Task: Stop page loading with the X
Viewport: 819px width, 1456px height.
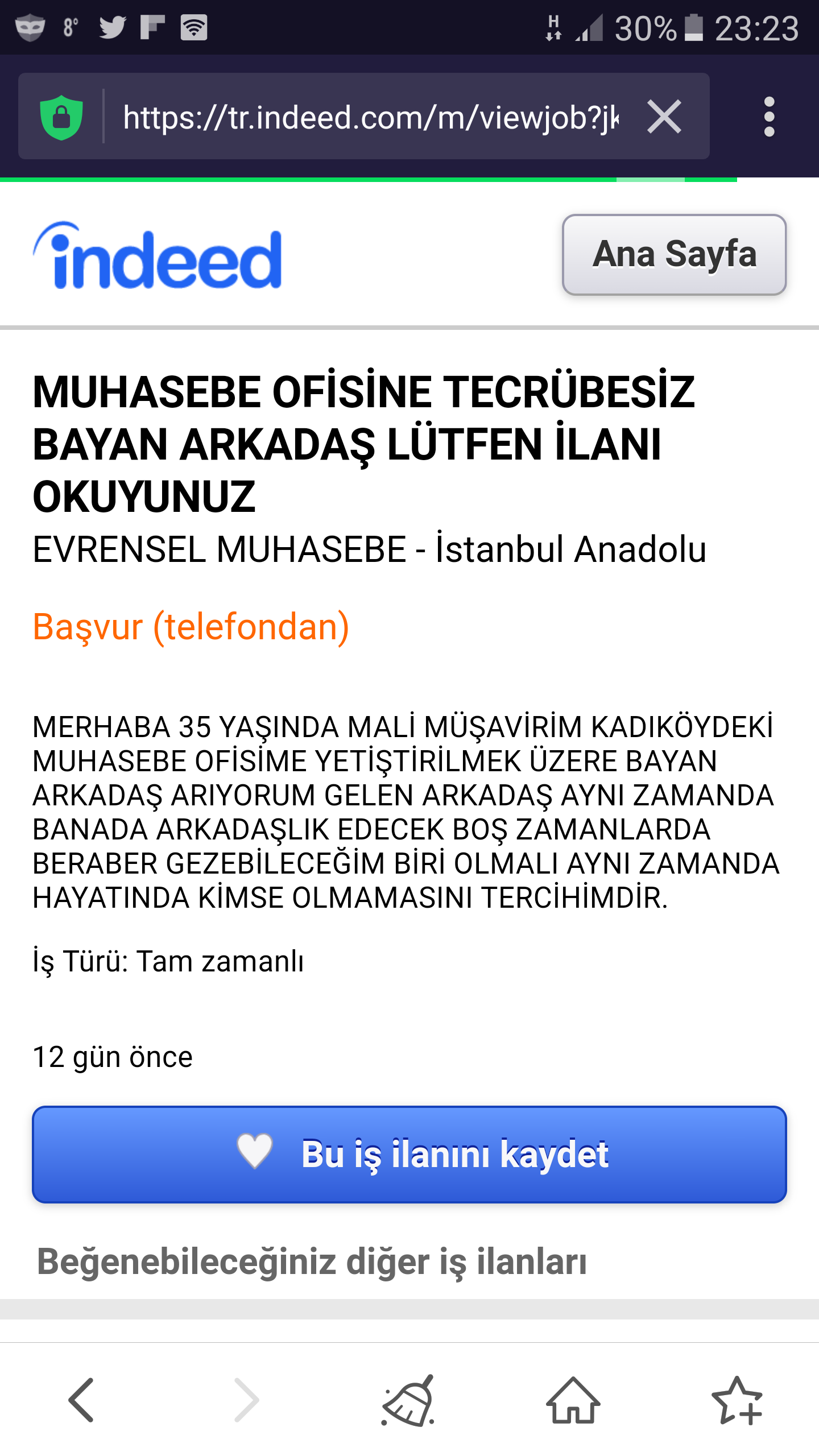Action: click(x=664, y=117)
